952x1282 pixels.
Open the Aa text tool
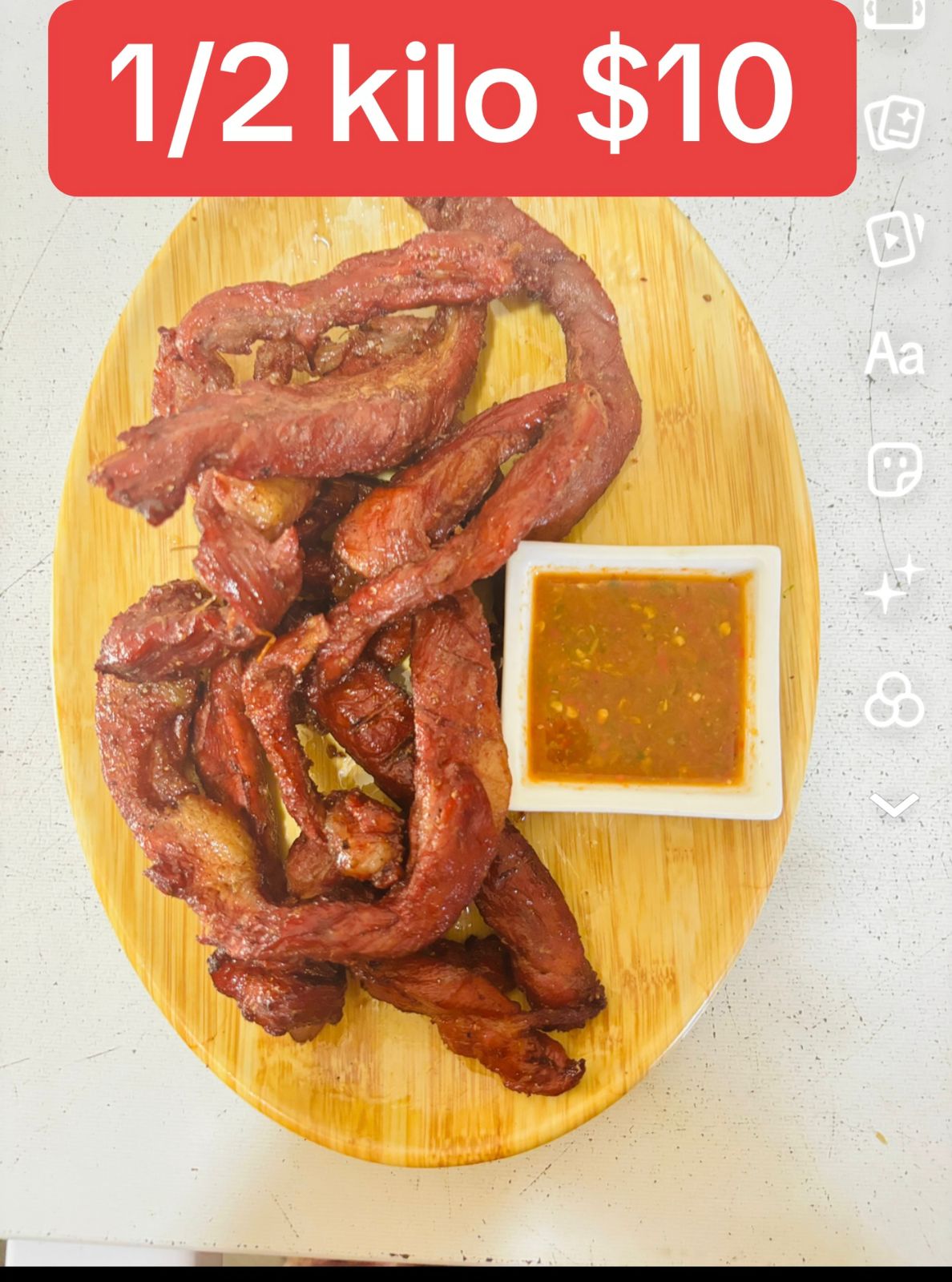894,353
